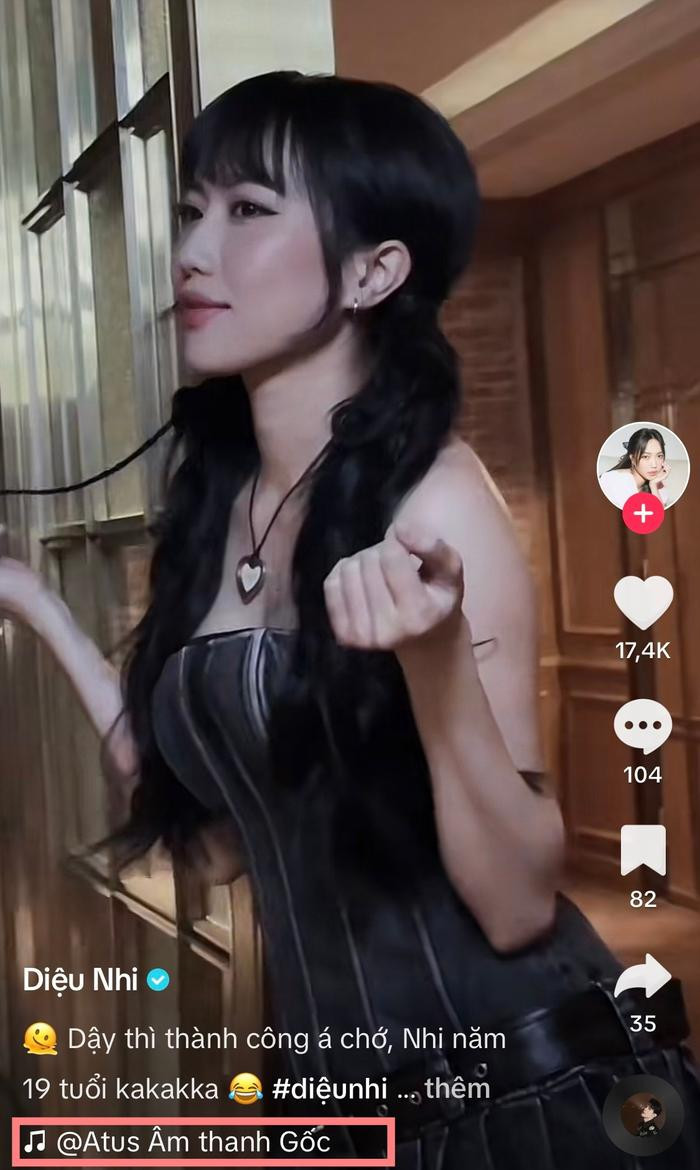Open the comments on this video
The height and width of the screenshot is (1170, 700).
(643, 727)
